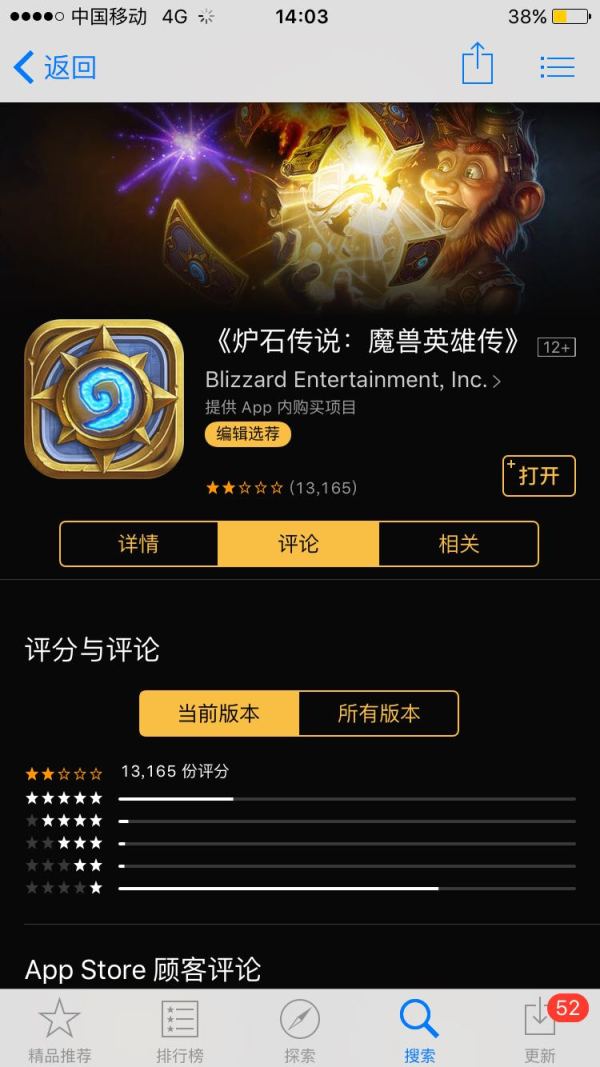Open the Blizzard Entertainment, Inc. developer page
This screenshot has height=1067, width=600.
[352, 380]
